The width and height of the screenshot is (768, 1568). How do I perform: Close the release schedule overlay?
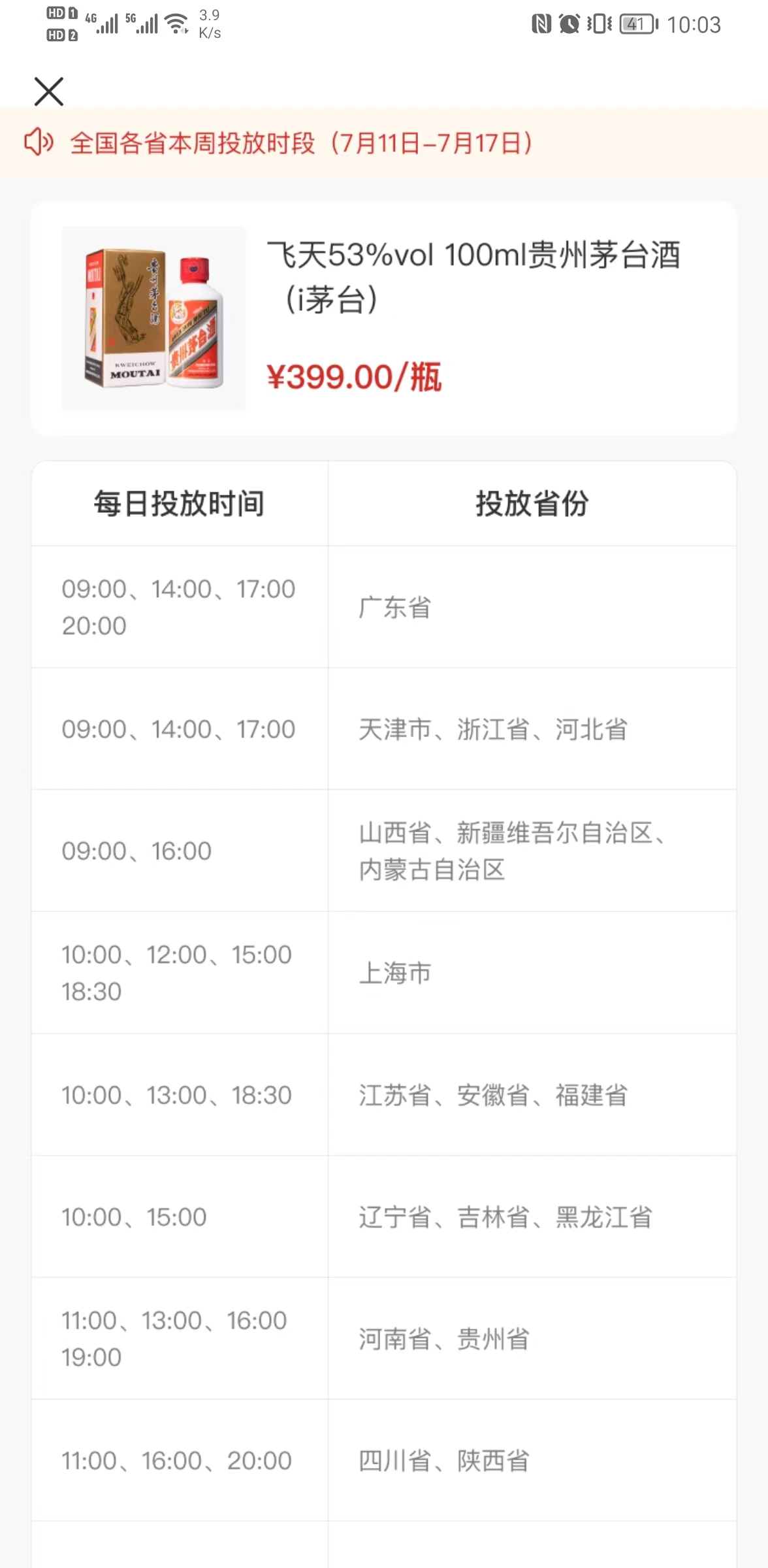click(x=48, y=91)
